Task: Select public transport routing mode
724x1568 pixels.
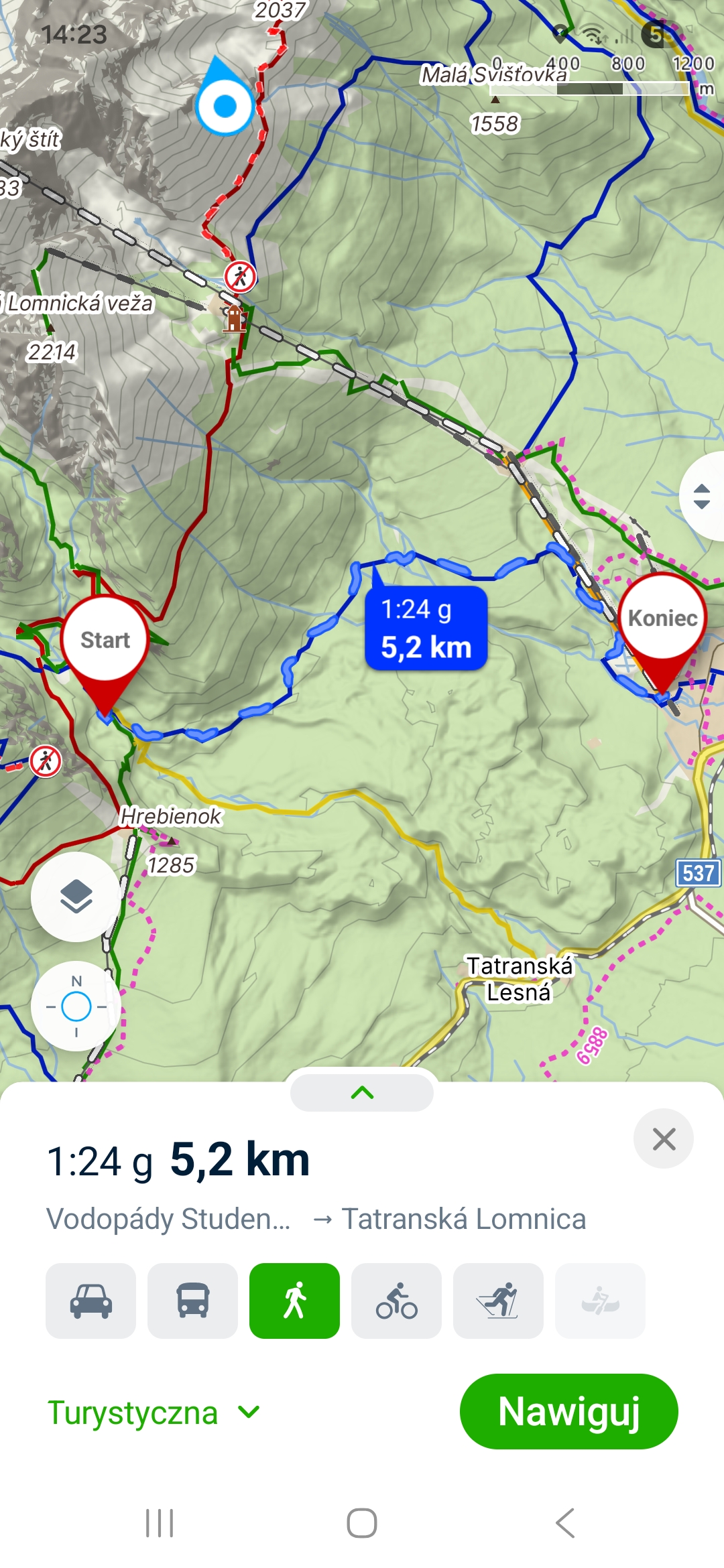Action: 193,1301
